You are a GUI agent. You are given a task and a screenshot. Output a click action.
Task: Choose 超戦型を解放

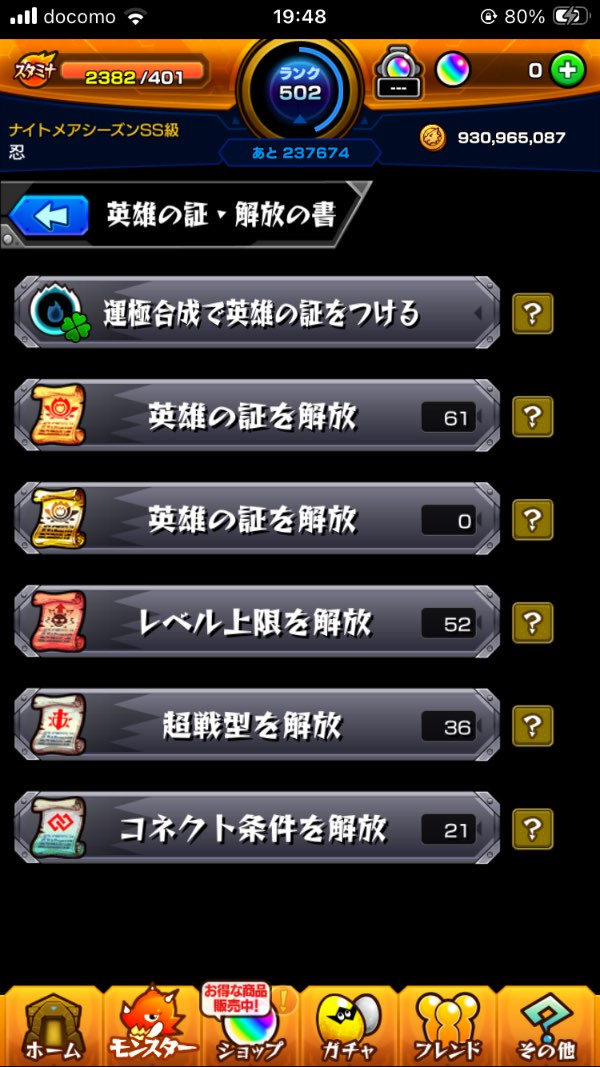[x=257, y=726]
